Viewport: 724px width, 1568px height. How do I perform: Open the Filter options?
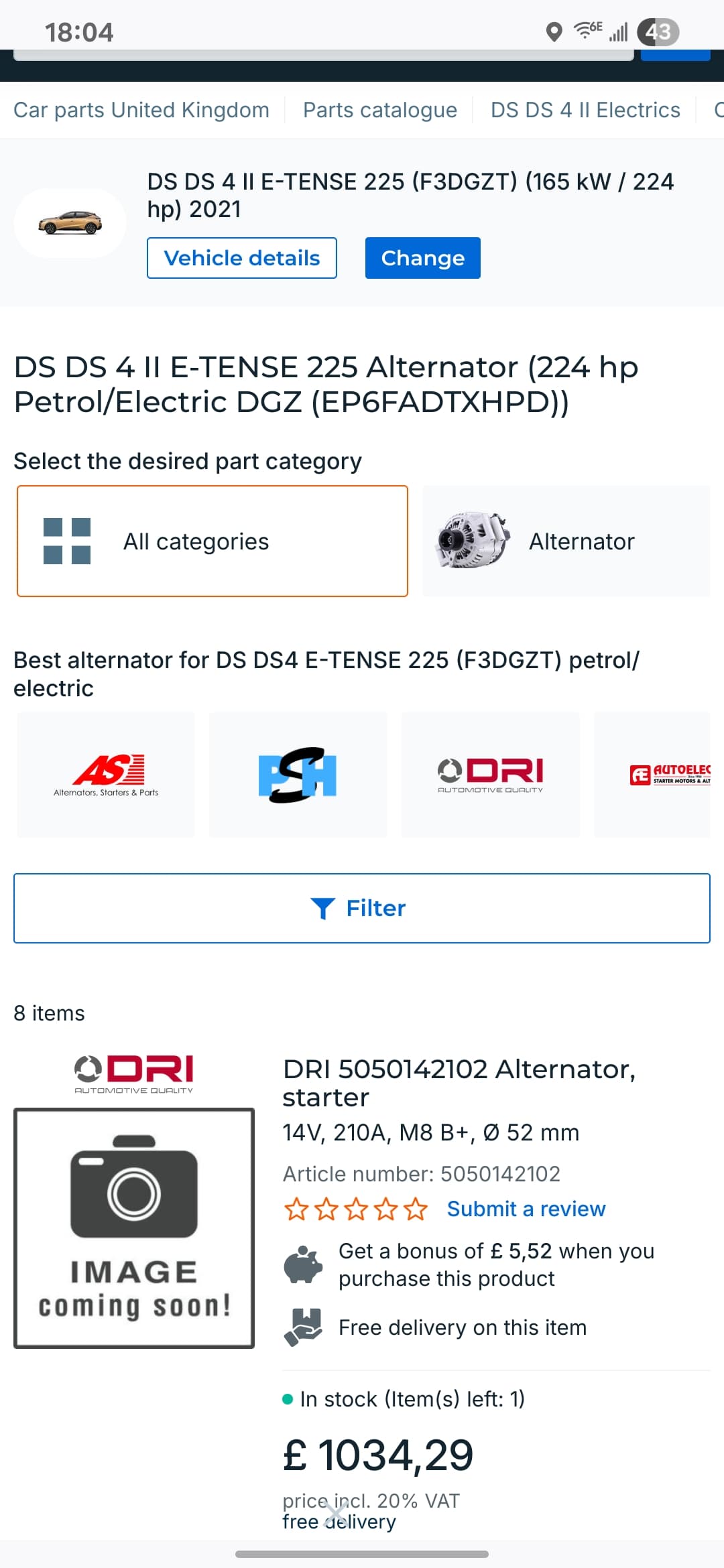pos(361,908)
